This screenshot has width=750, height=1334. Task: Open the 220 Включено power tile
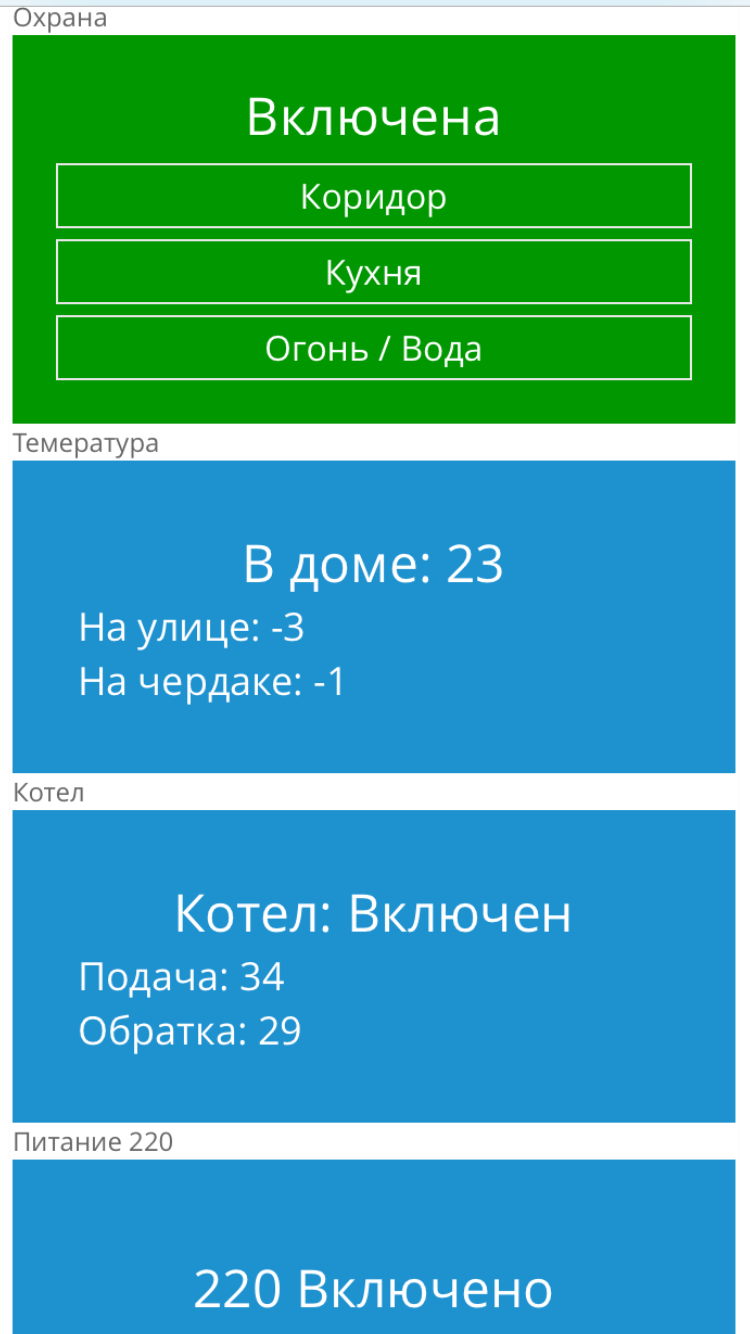tap(373, 1287)
